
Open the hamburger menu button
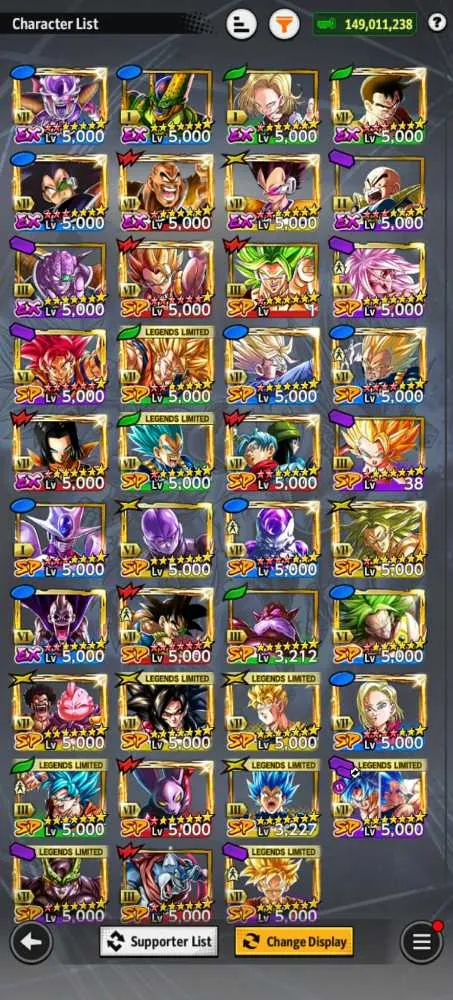pyautogui.click(x=421, y=943)
